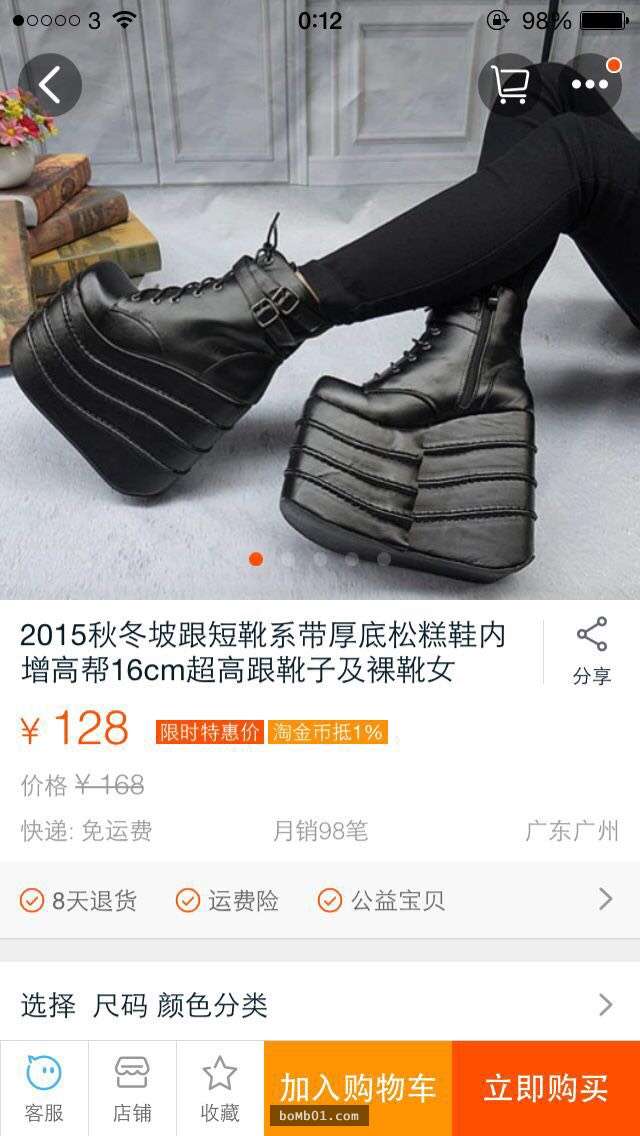
Task: Choose 尺码 and 颜色分类 options
Action: (320, 1005)
